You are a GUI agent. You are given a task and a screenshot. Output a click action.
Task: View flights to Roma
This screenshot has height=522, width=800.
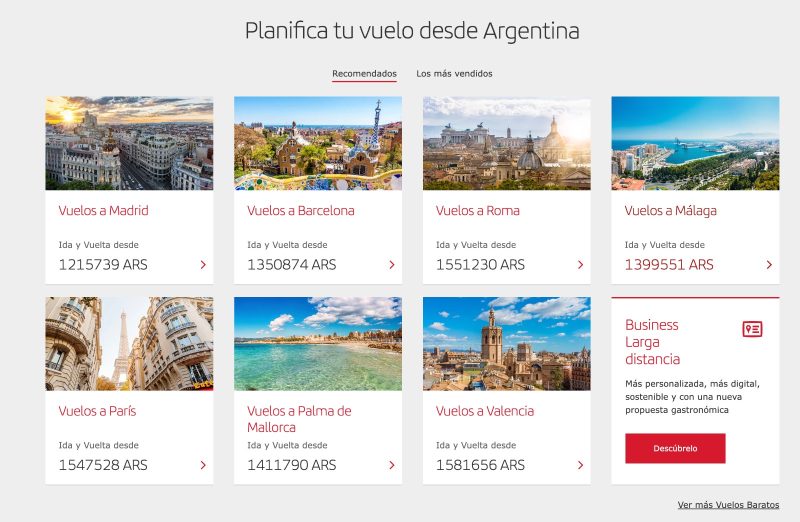coord(477,211)
